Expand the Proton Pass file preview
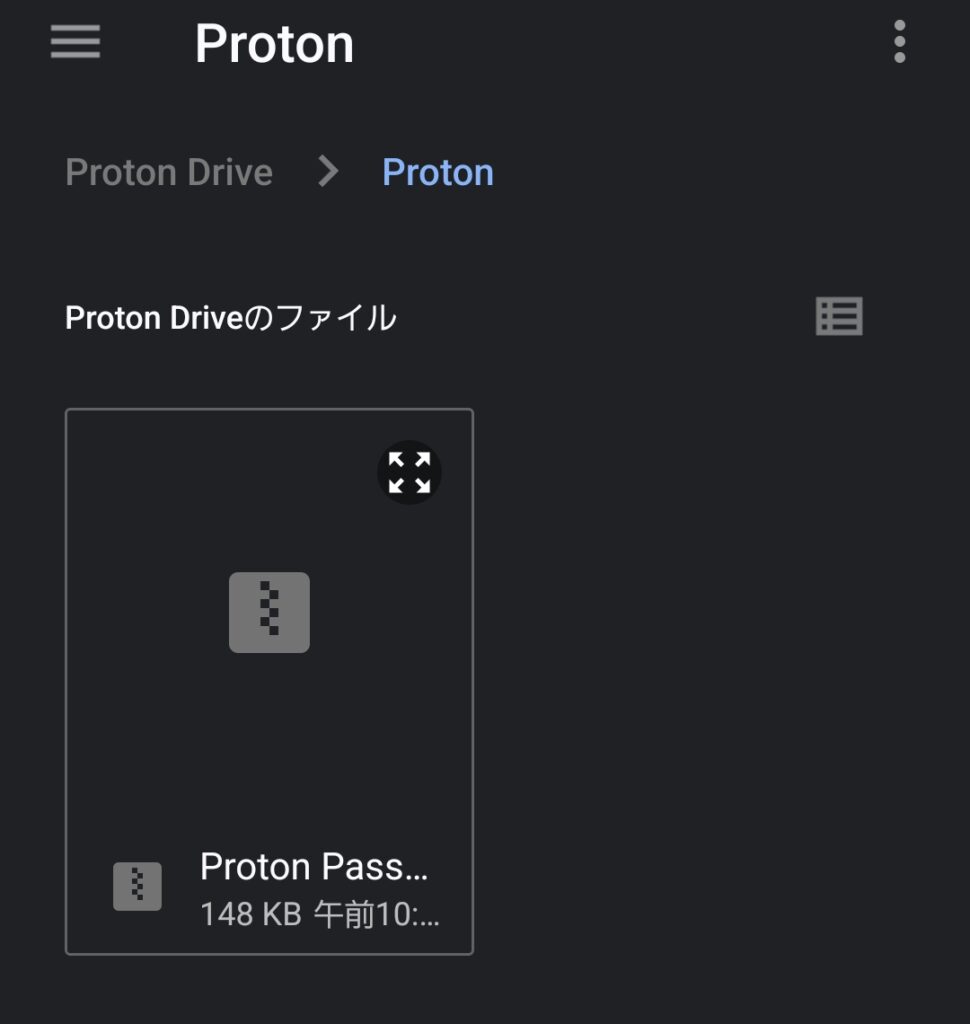This screenshot has height=1024, width=970. (409, 472)
